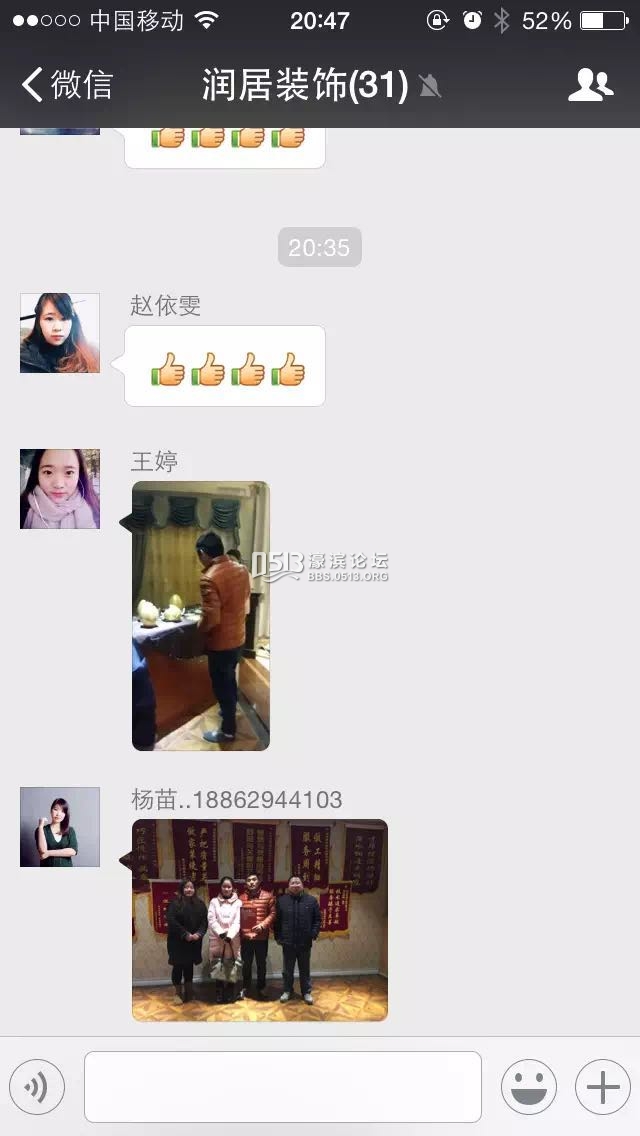The image size is (640, 1136).
Task: Open the group photo sent by 杨苗
Action: [260, 920]
